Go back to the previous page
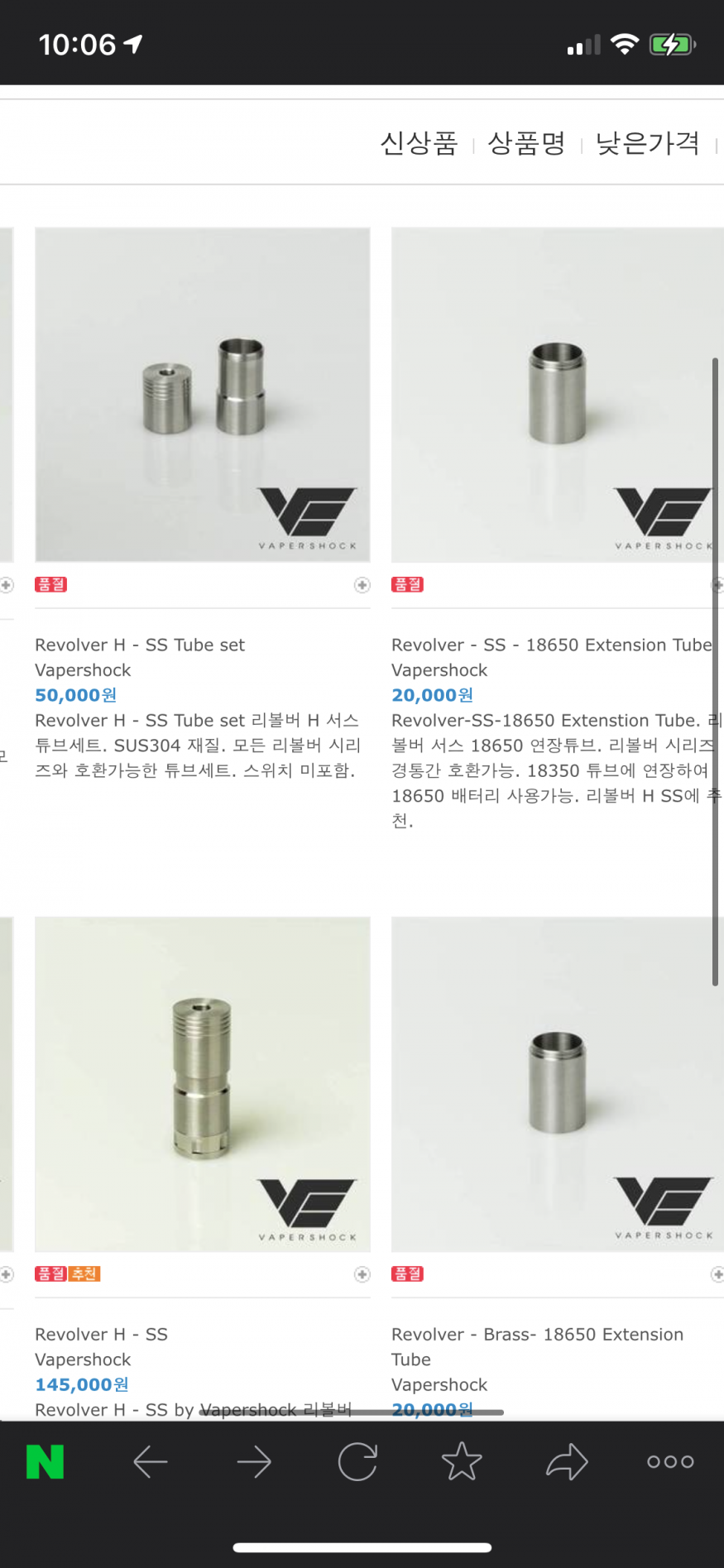724x1568 pixels. 151,1462
